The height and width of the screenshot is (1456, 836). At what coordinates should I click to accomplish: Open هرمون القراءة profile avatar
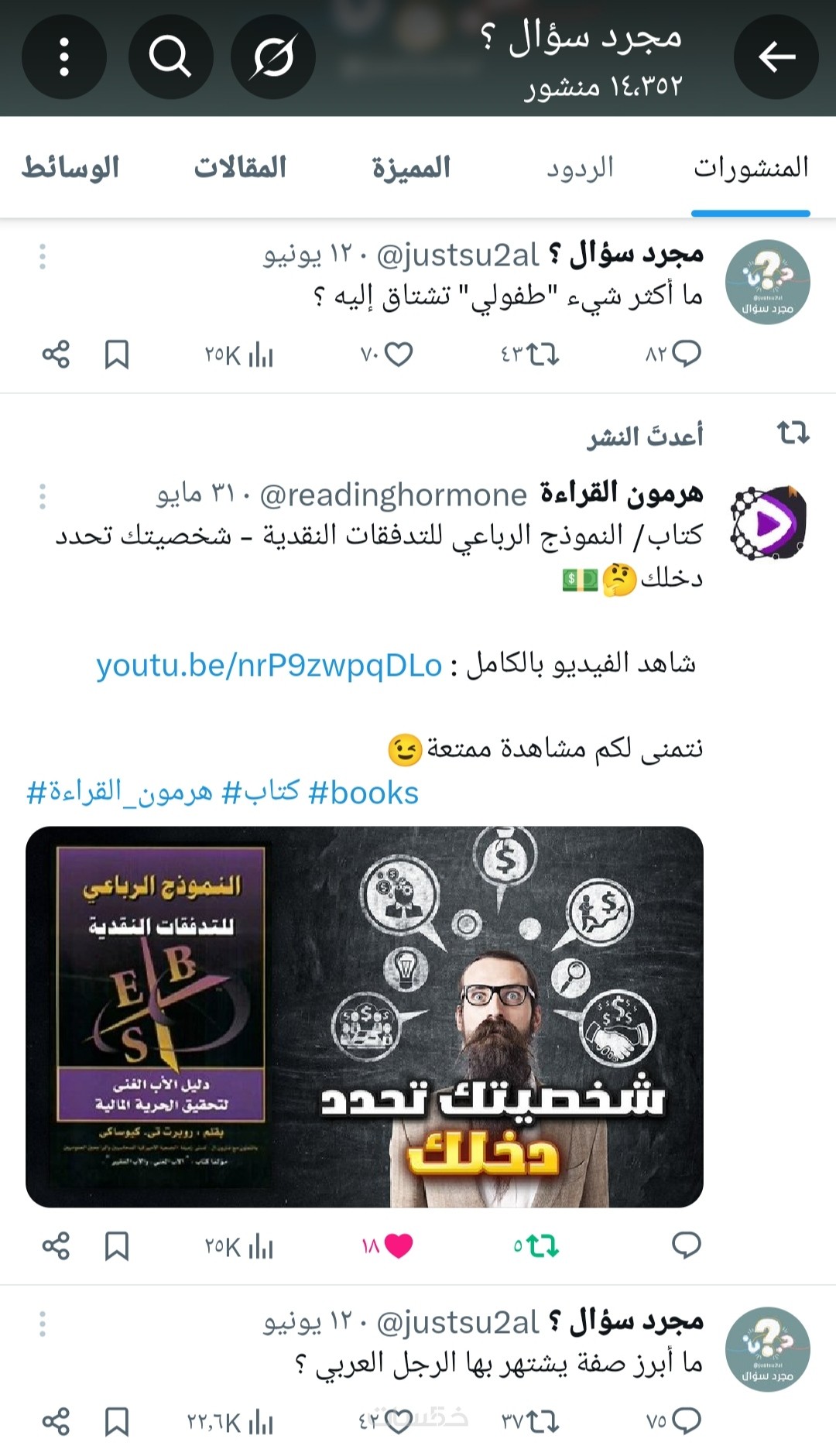pos(768,522)
